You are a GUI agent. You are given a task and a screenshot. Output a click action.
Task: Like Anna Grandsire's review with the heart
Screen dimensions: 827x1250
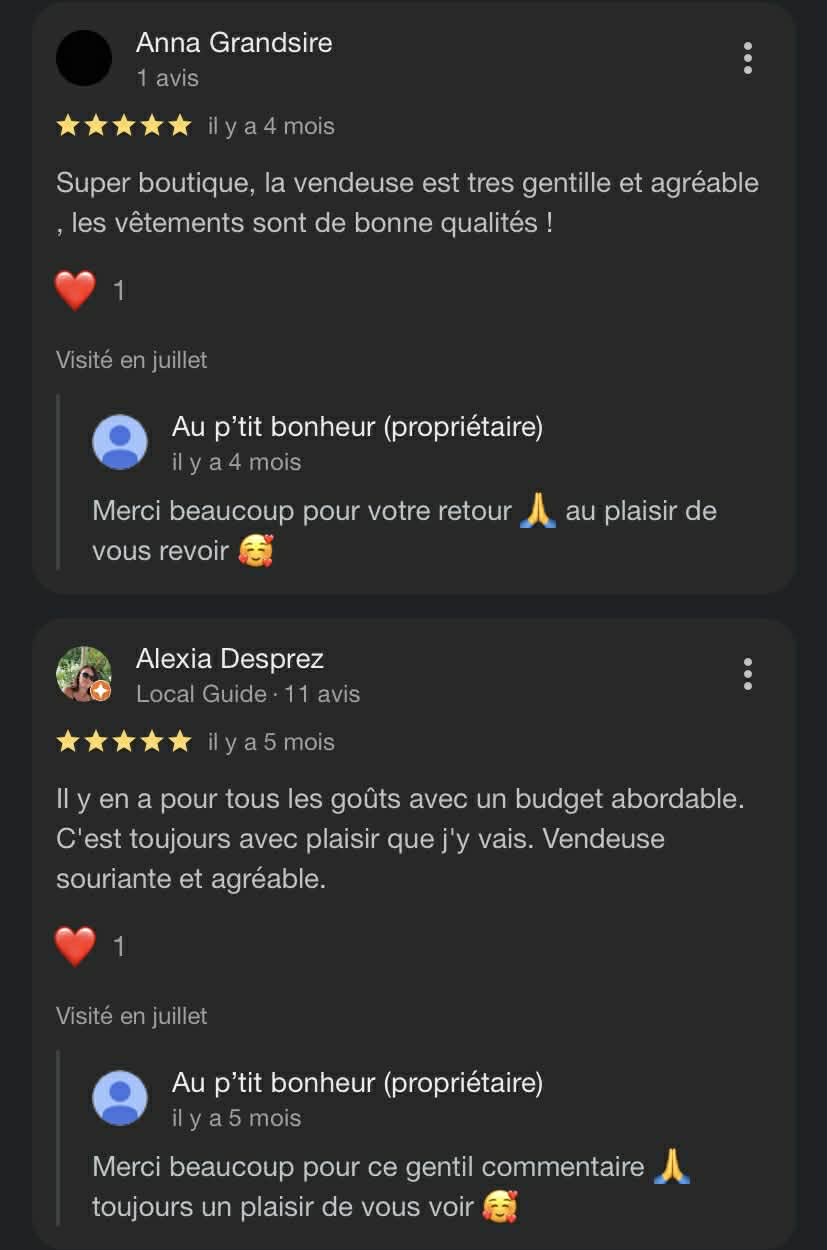pyautogui.click(x=75, y=291)
